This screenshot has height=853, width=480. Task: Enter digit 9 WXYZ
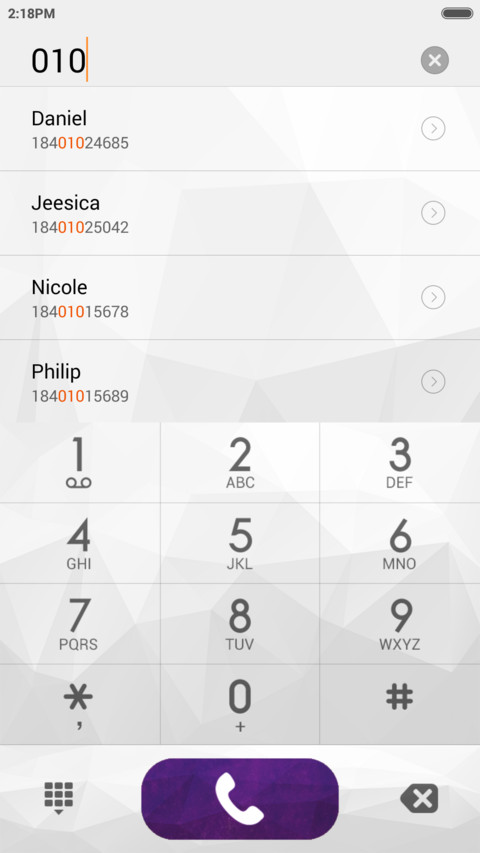click(400, 624)
